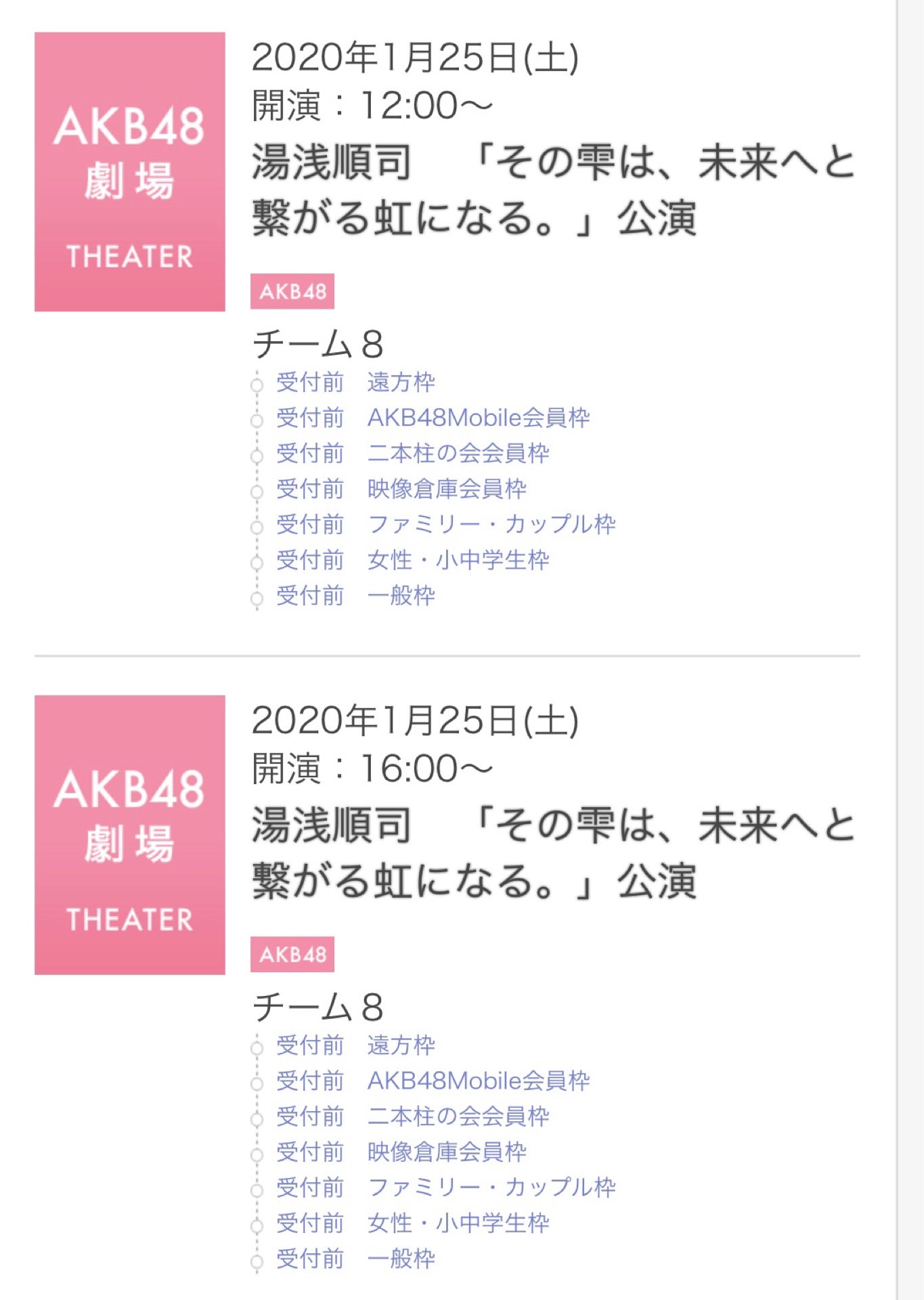Choose 二本柱の会会員枠 under the 16:00 show
Screen dimensions: 924x1300
click(412, 1117)
